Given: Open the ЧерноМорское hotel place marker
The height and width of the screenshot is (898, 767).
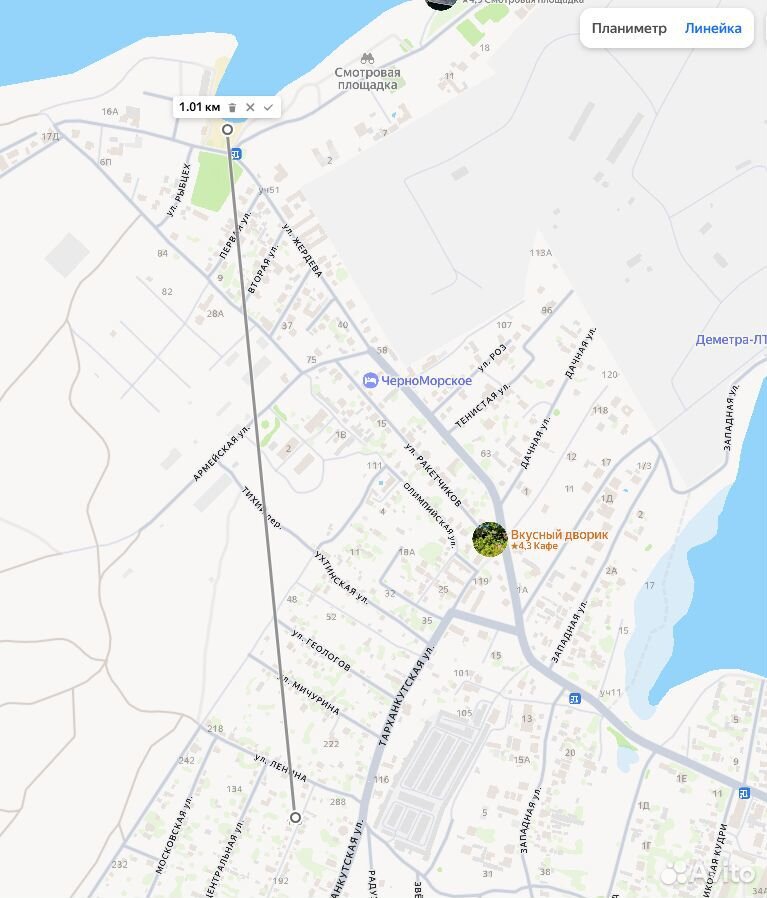Looking at the screenshot, I should click(371, 380).
